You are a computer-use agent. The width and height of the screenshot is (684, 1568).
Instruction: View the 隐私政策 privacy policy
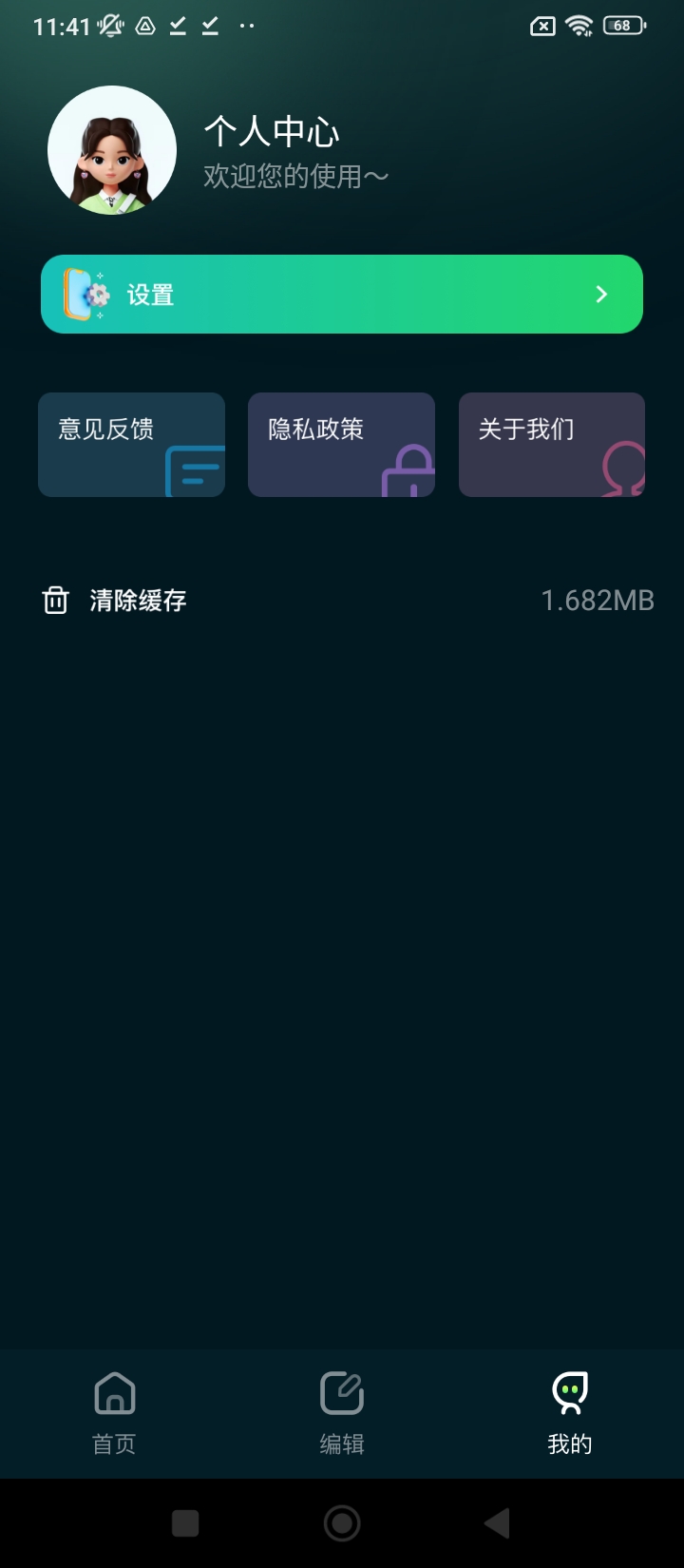click(x=341, y=445)
